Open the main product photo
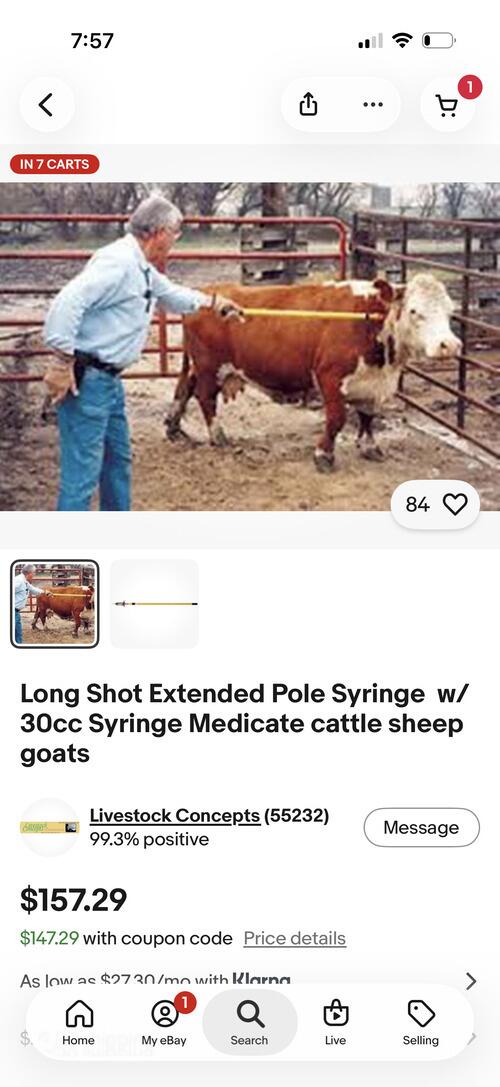 pos(250,347)
